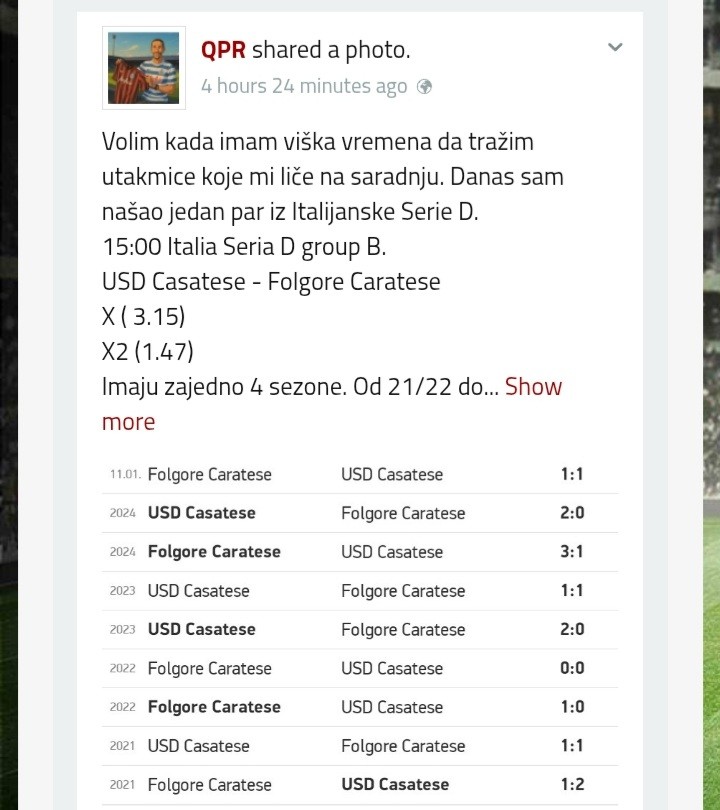Tap Show more to expand post text

[x=533, y=387]
